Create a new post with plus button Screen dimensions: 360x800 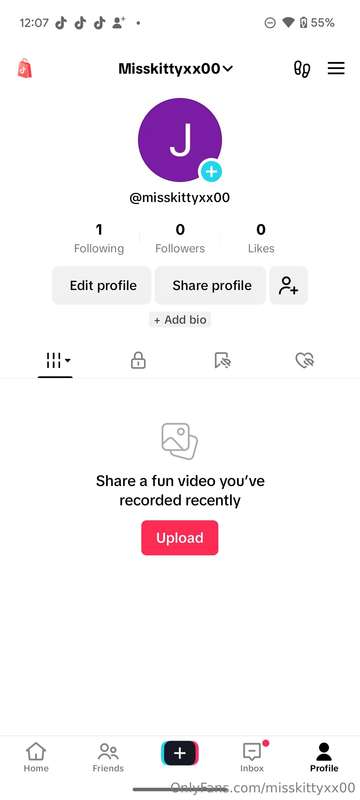pyautogui.click(x=179, y=753)
